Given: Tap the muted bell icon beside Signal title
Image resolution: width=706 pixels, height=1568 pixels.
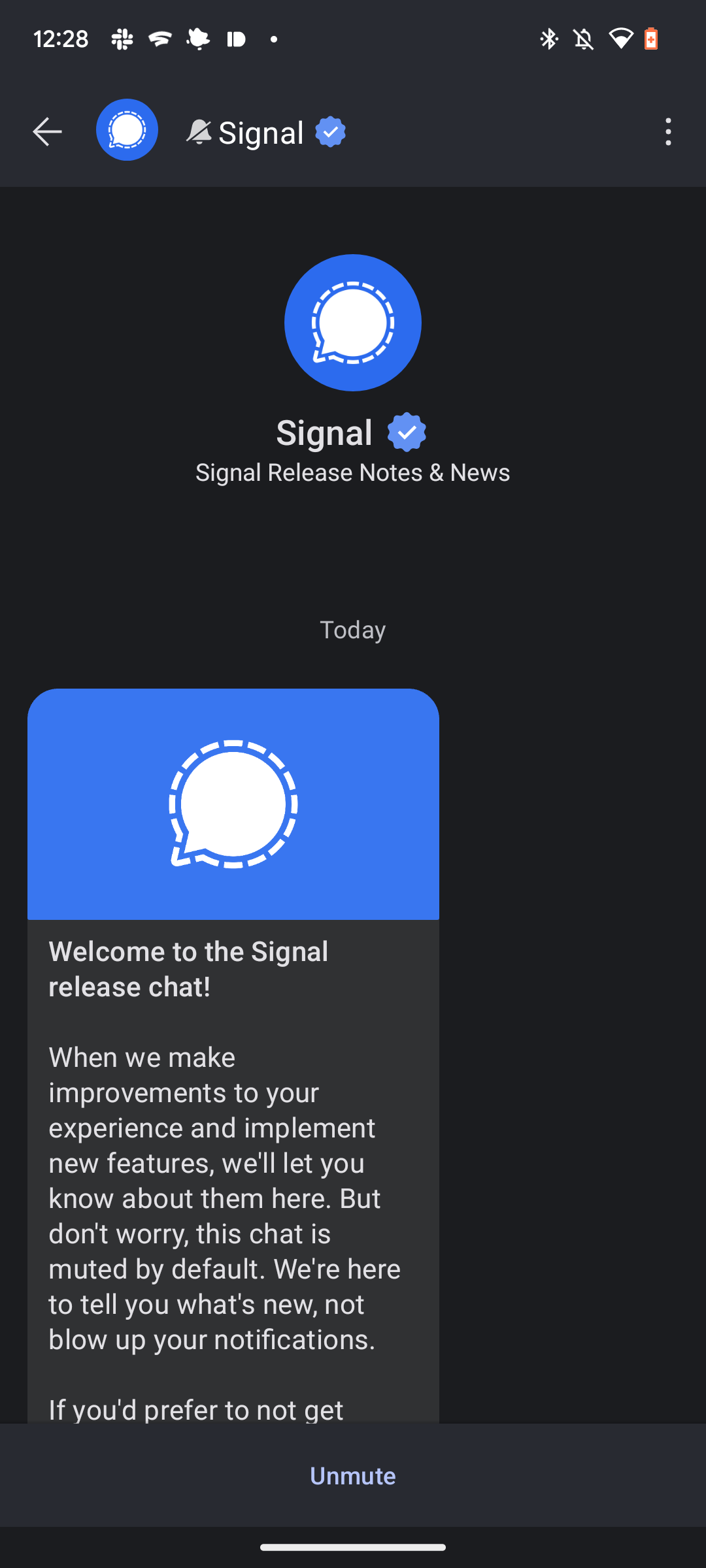Looking at the screenshot, I should pos(199,131).
